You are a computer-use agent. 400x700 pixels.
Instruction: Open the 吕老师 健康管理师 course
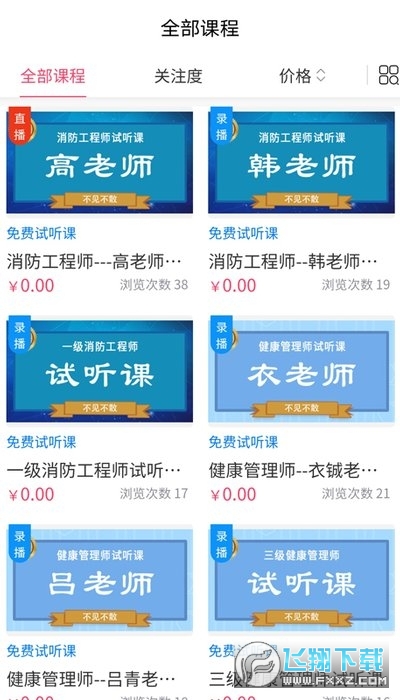(100, 612)
